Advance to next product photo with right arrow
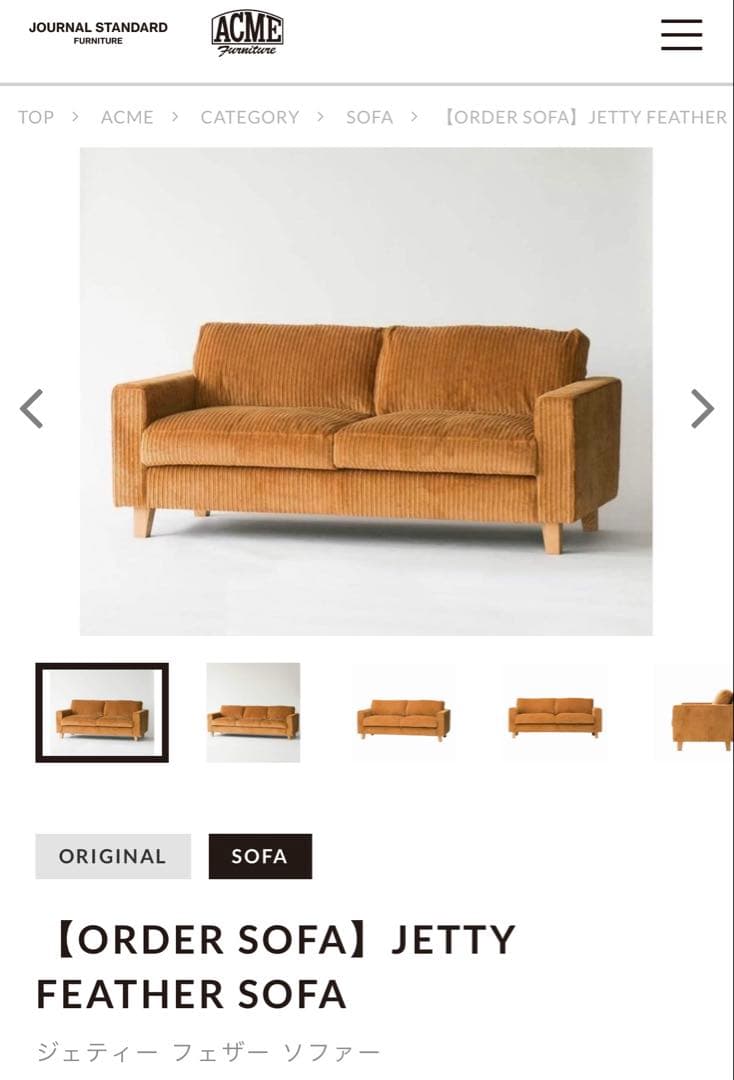 tap(701, 406)
